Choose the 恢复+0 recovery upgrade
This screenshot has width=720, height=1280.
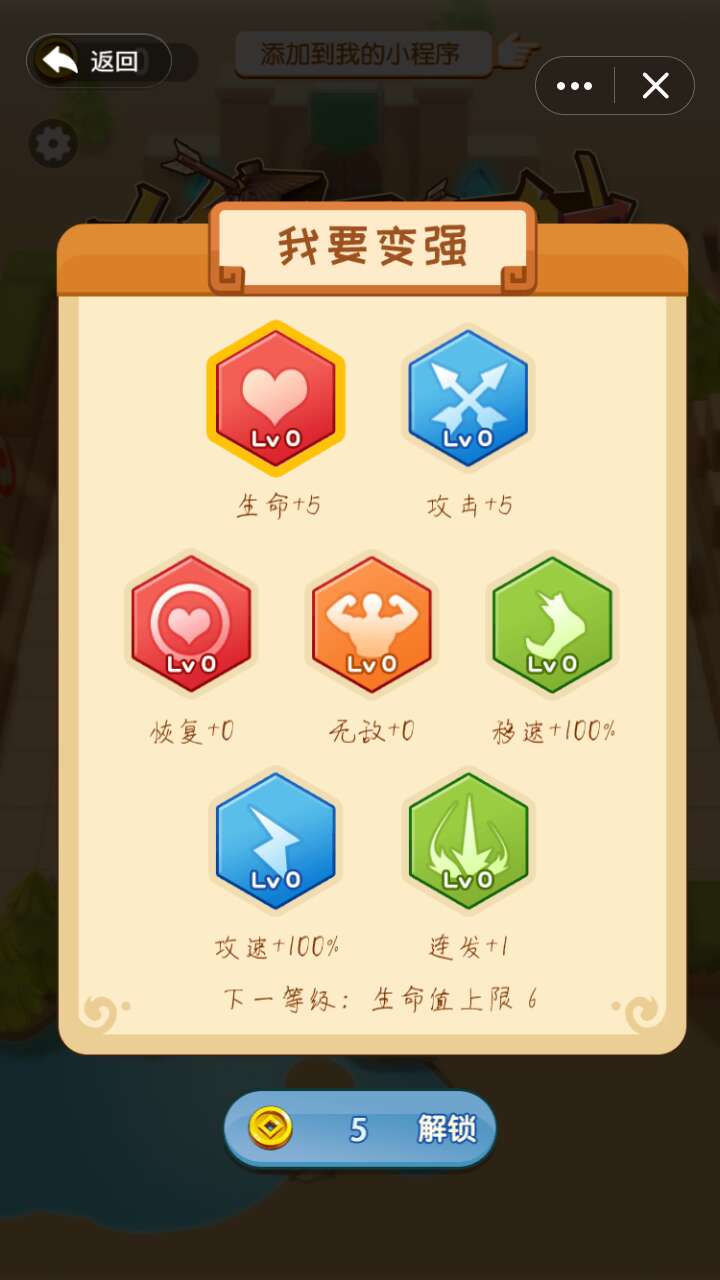coord(191,624)
